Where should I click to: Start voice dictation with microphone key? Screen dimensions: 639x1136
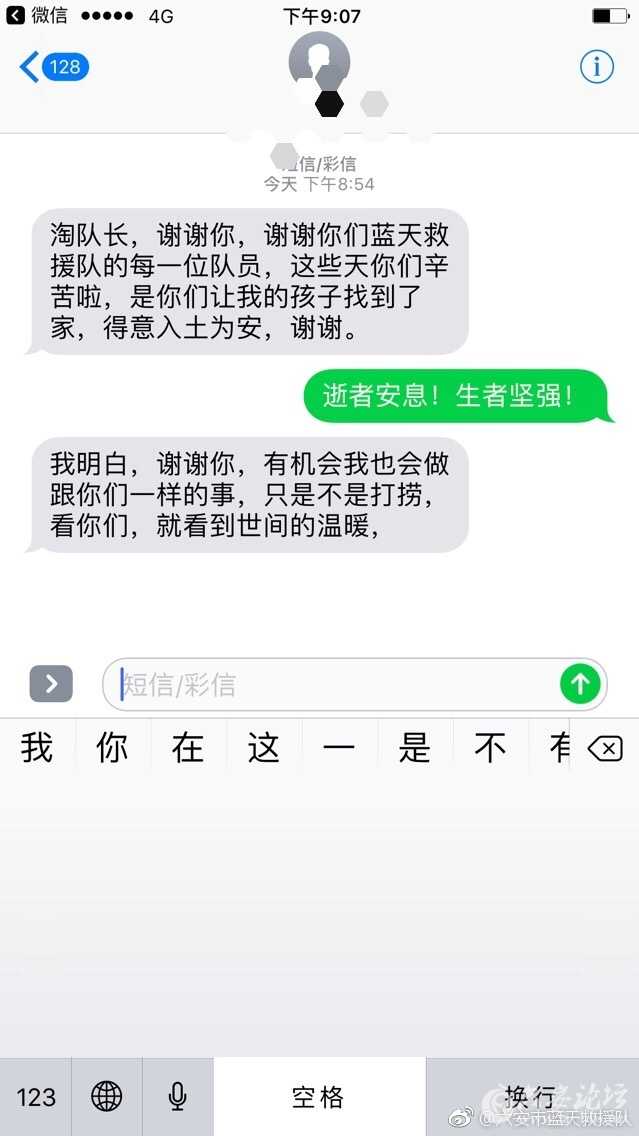(178, 1097)
